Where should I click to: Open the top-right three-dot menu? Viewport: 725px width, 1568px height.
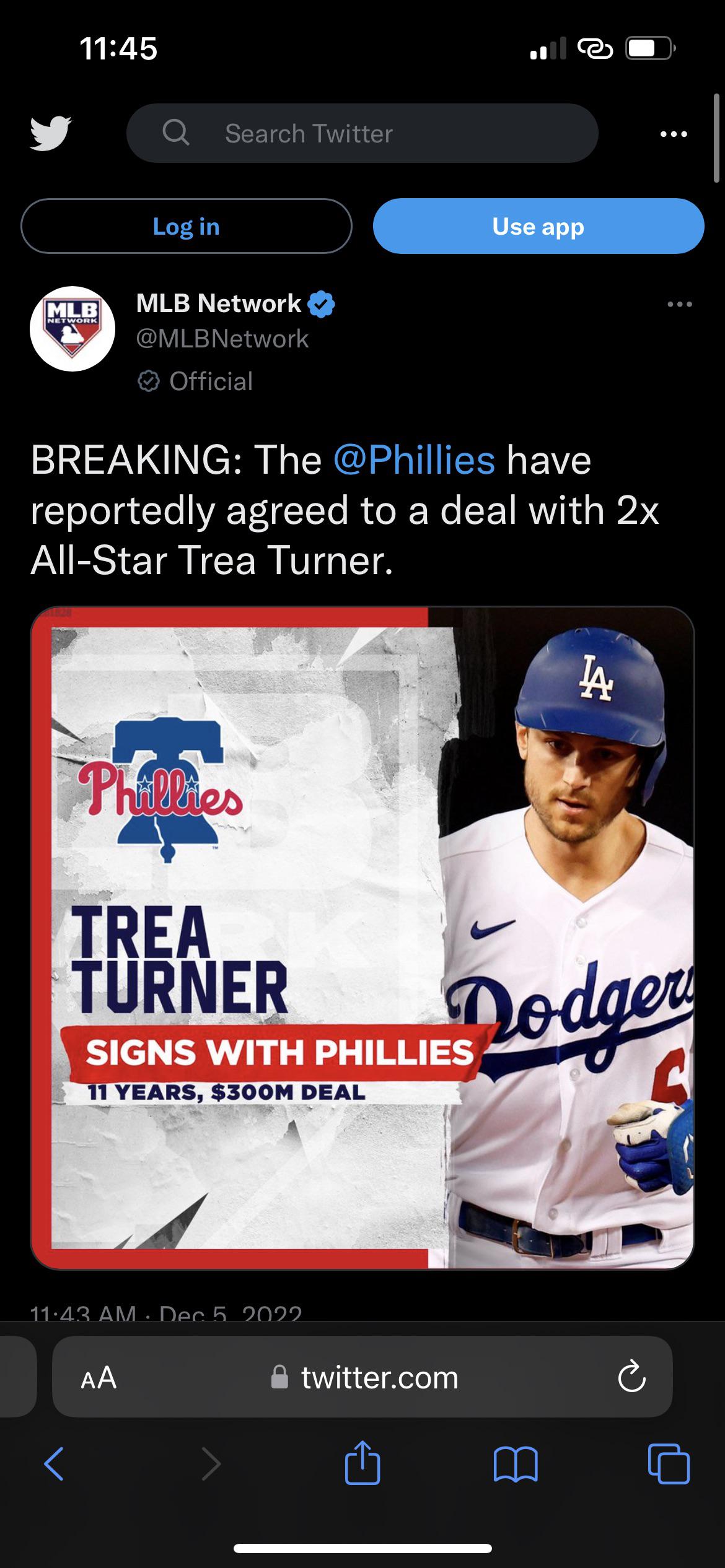[674, 133]
